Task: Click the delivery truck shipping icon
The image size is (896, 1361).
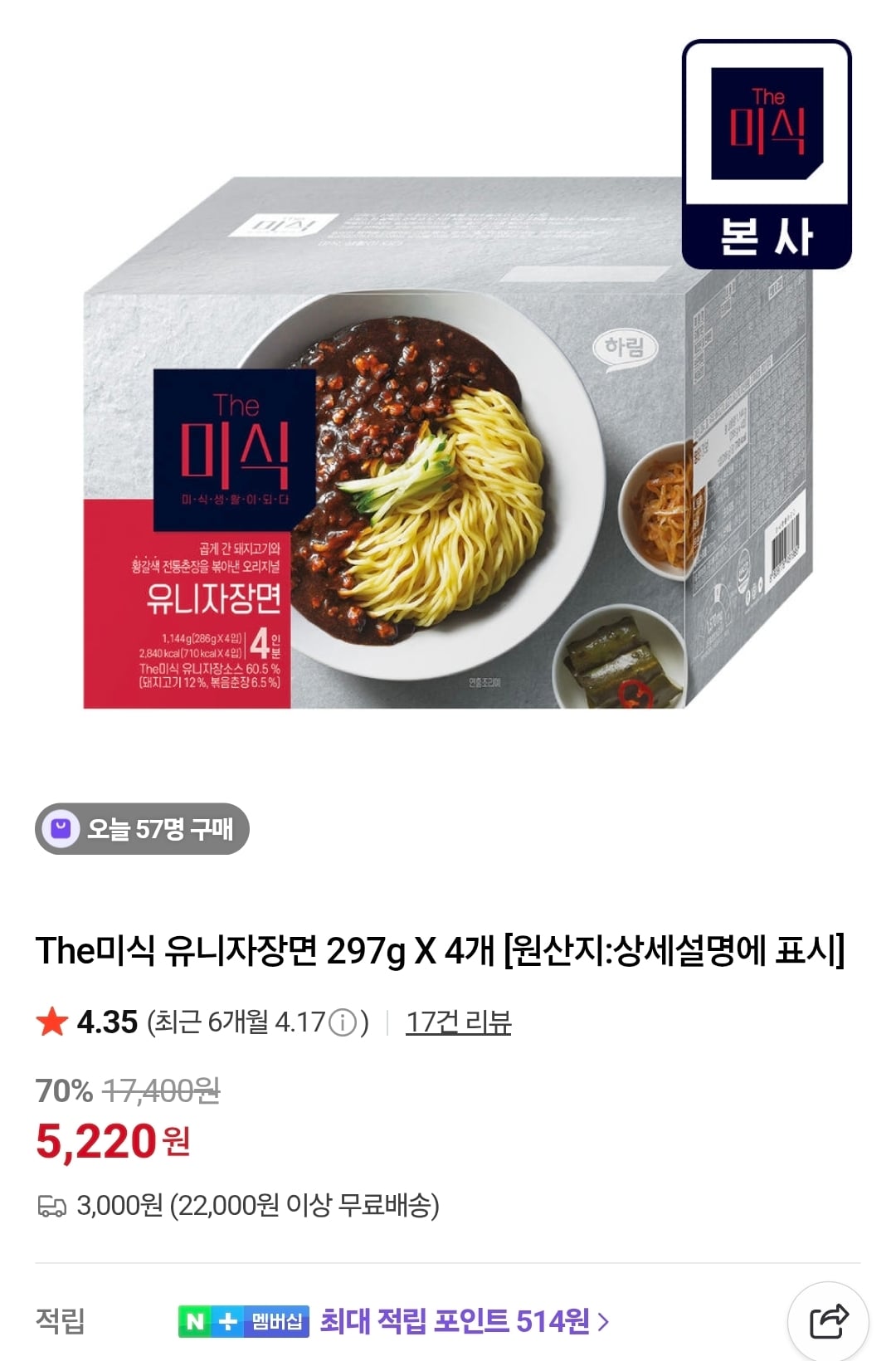Action: (x=51, y=1208)
